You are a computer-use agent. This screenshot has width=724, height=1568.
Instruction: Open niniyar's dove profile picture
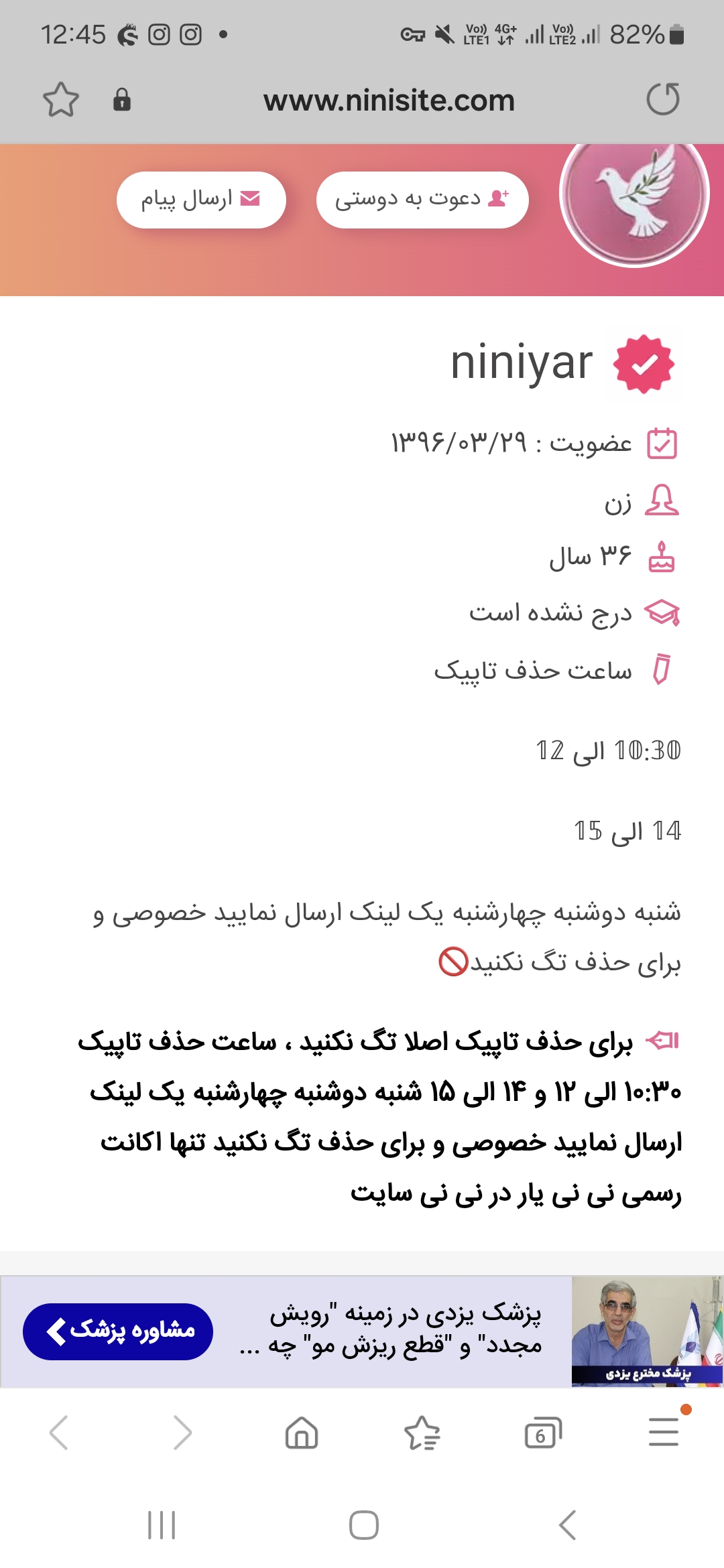634,194
